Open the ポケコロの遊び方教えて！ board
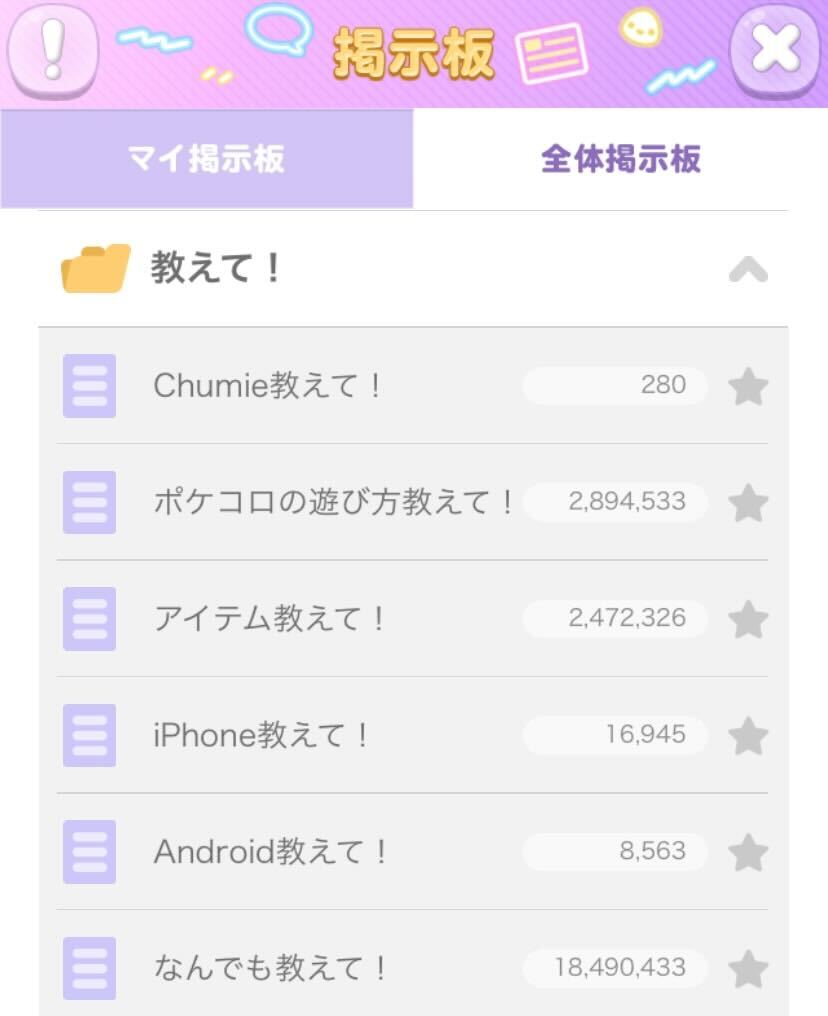The height and width of the screenshot is (1016, 828). click(x=333, y=502)
